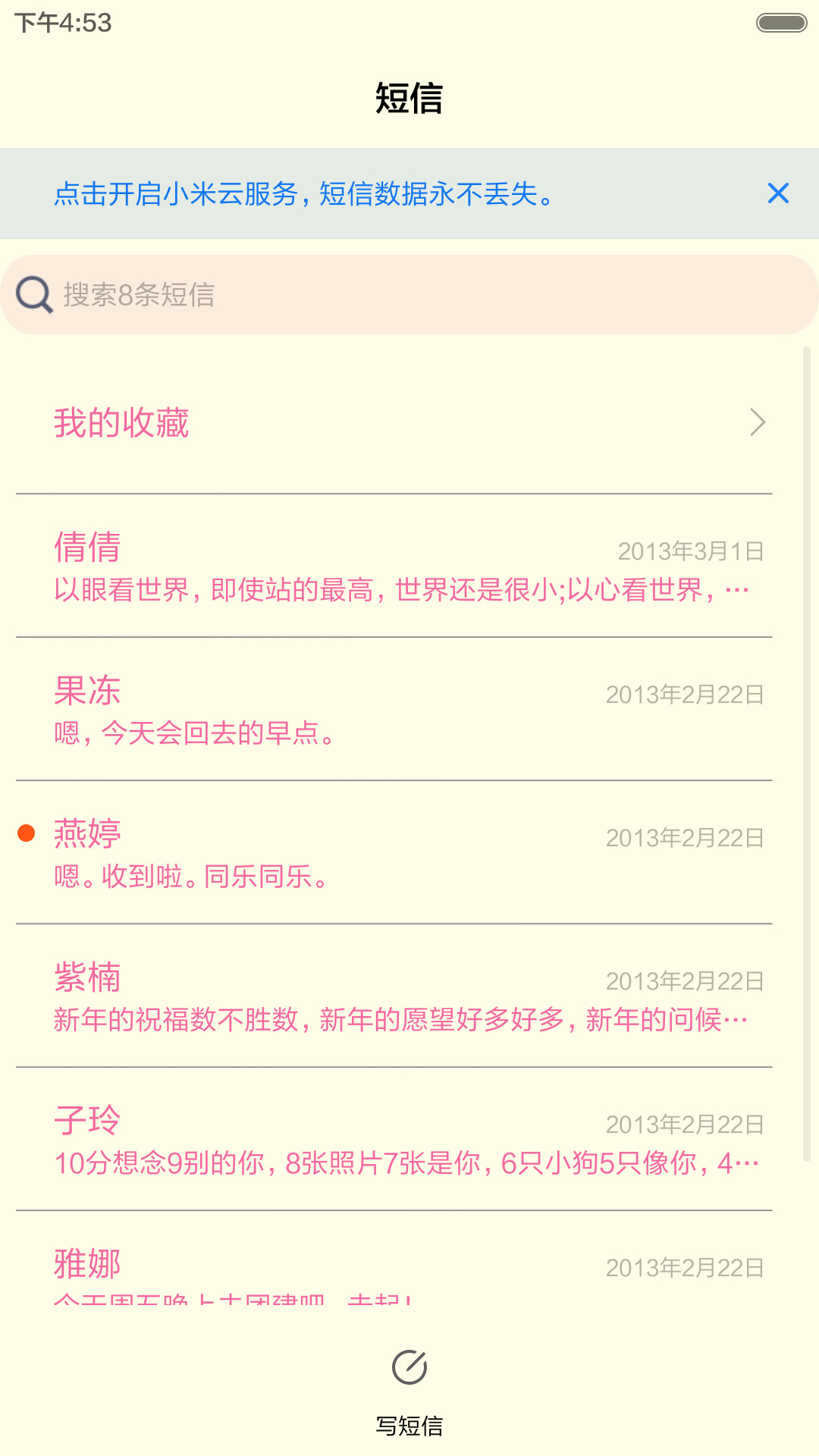The image size is (819, 1456).
Task: Open the conversation with 雅娜
Action: 394,1257
